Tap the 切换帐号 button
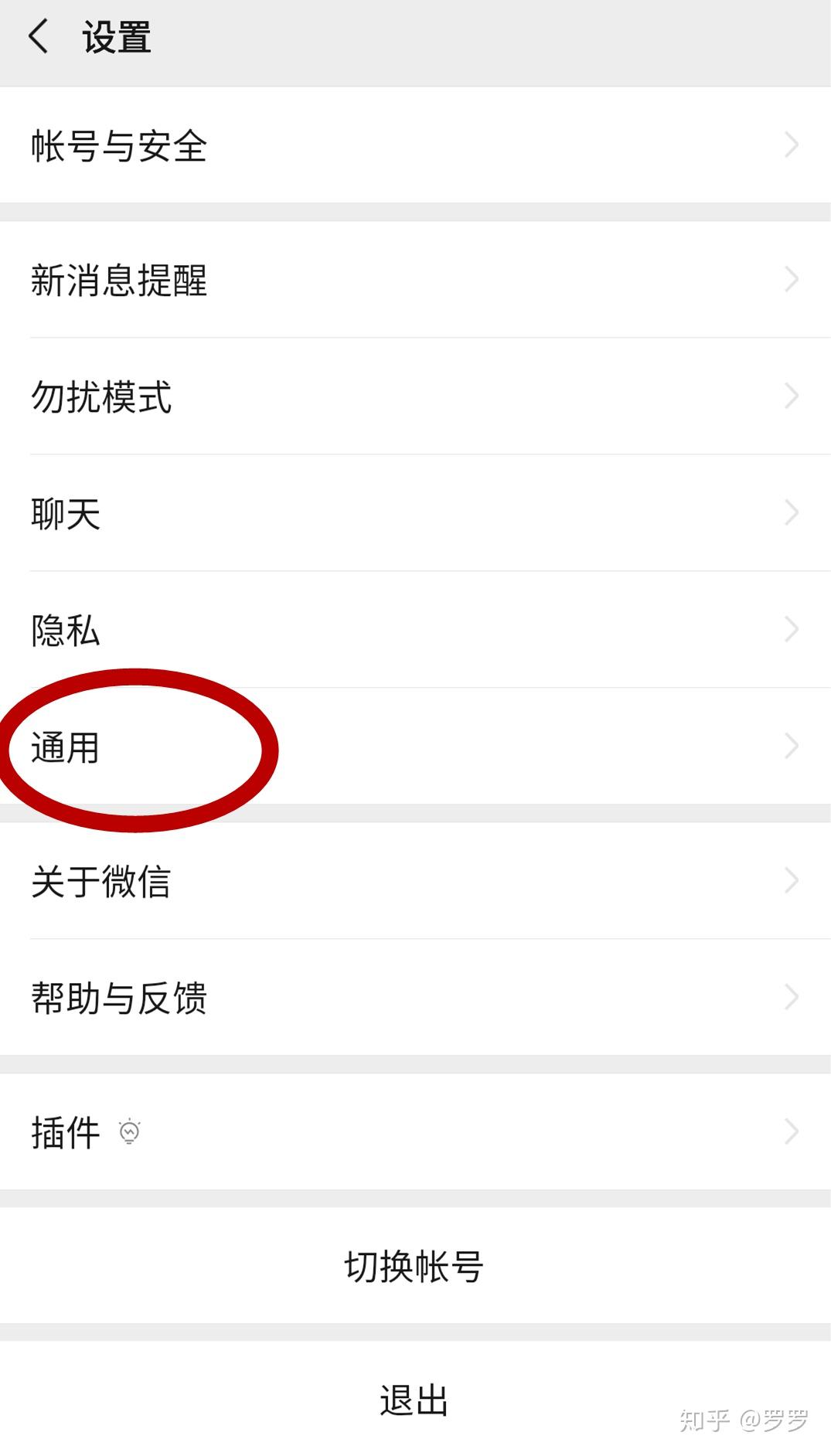Image resolution: width=831 pixels, height=1456 pixels. (415, 1267)
